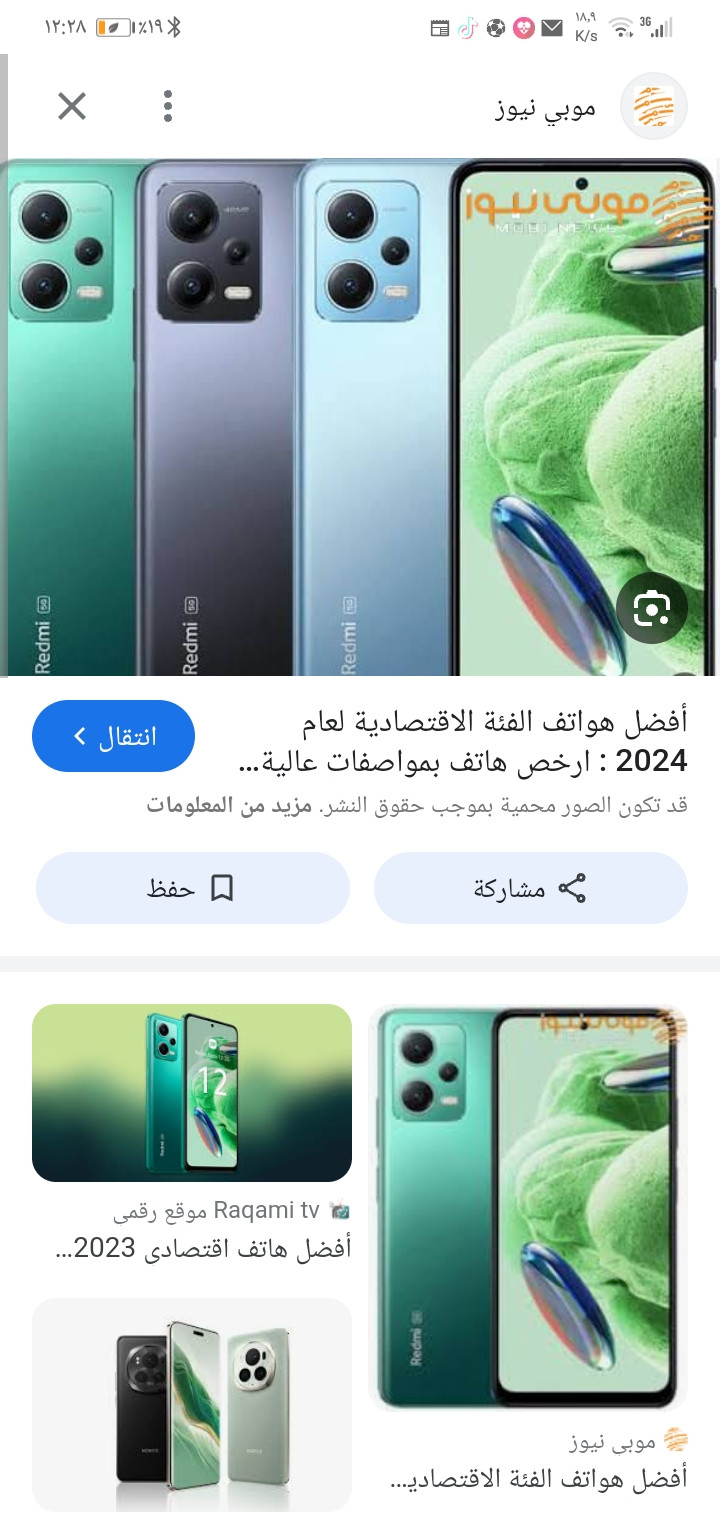Open the three-dot overflow menu

[x=168, y=106]
